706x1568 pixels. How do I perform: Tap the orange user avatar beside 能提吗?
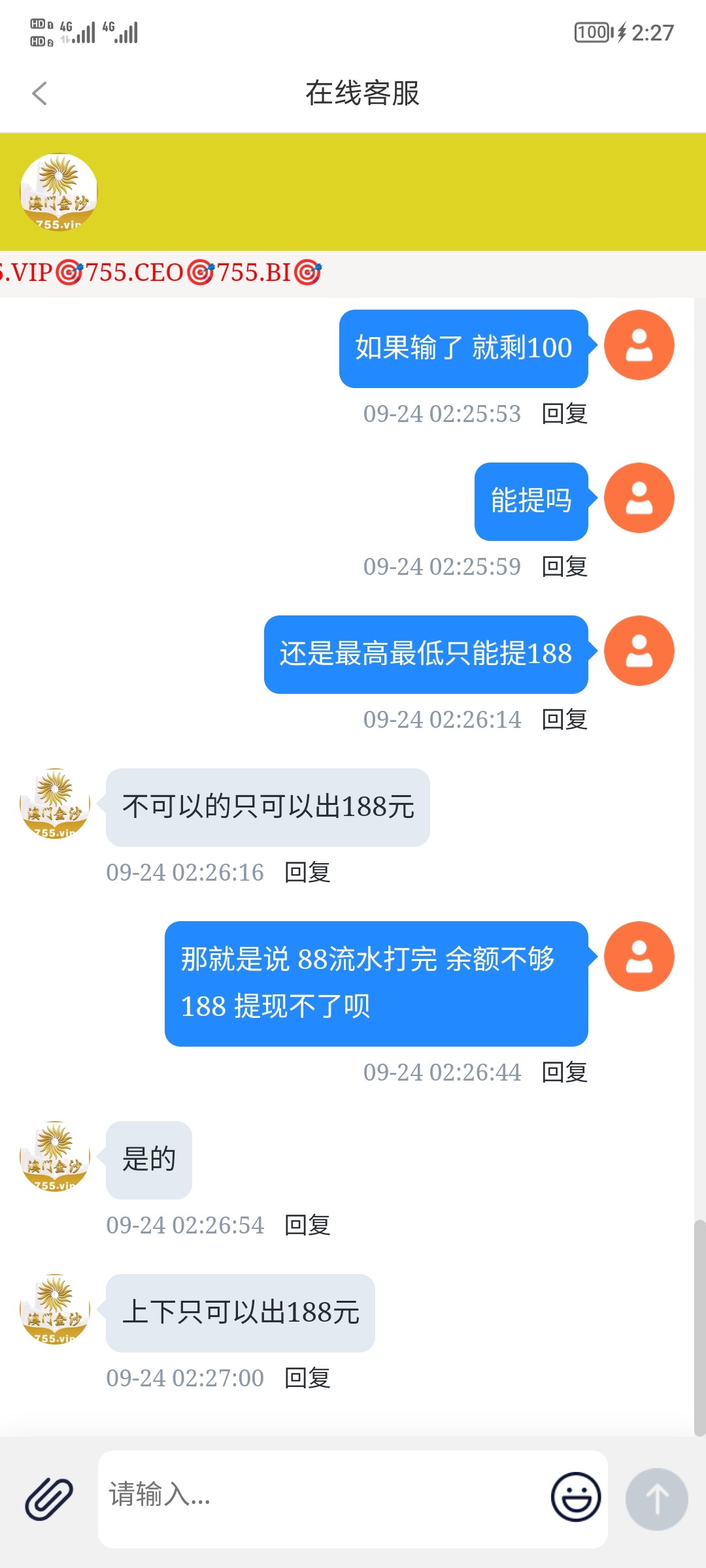point(639,498)
